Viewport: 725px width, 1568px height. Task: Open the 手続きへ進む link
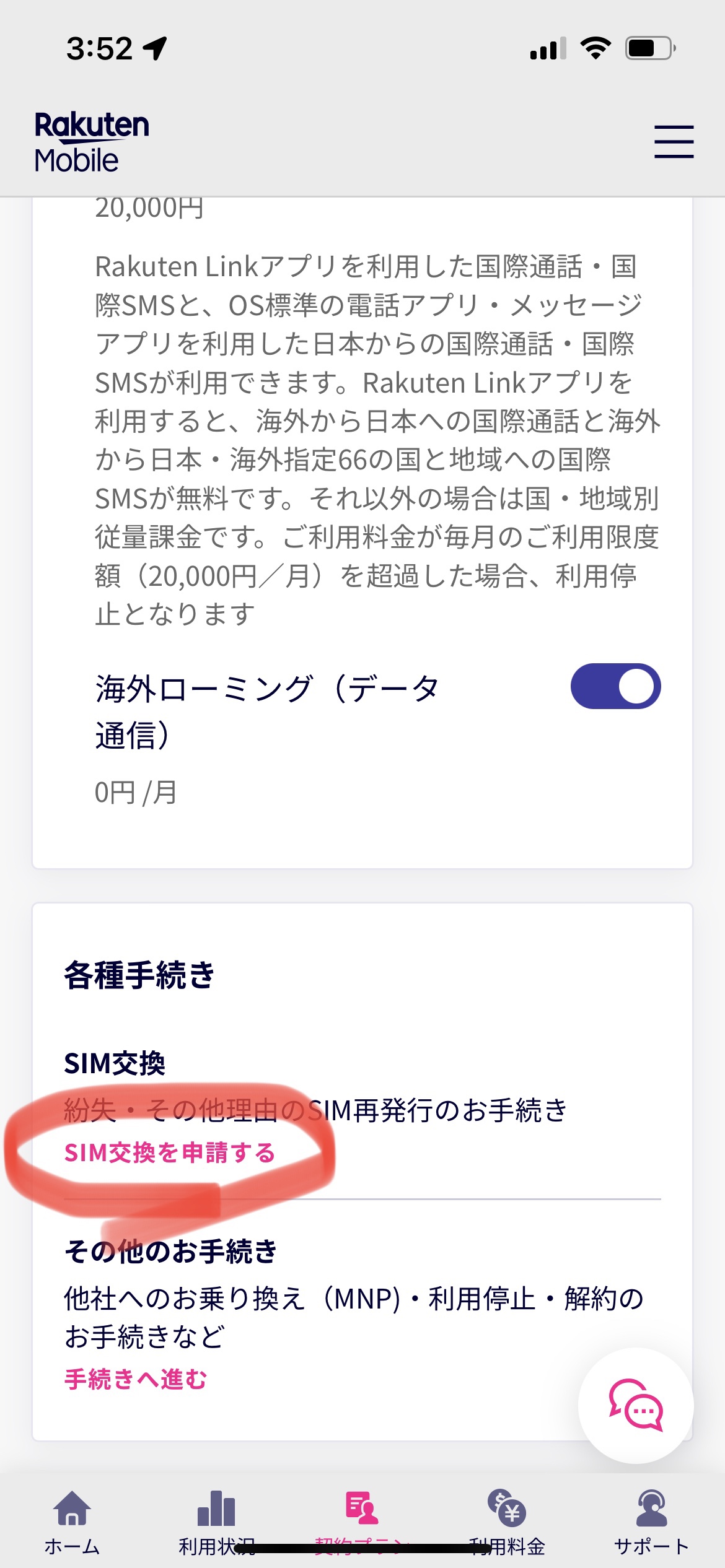point(136,1379)
